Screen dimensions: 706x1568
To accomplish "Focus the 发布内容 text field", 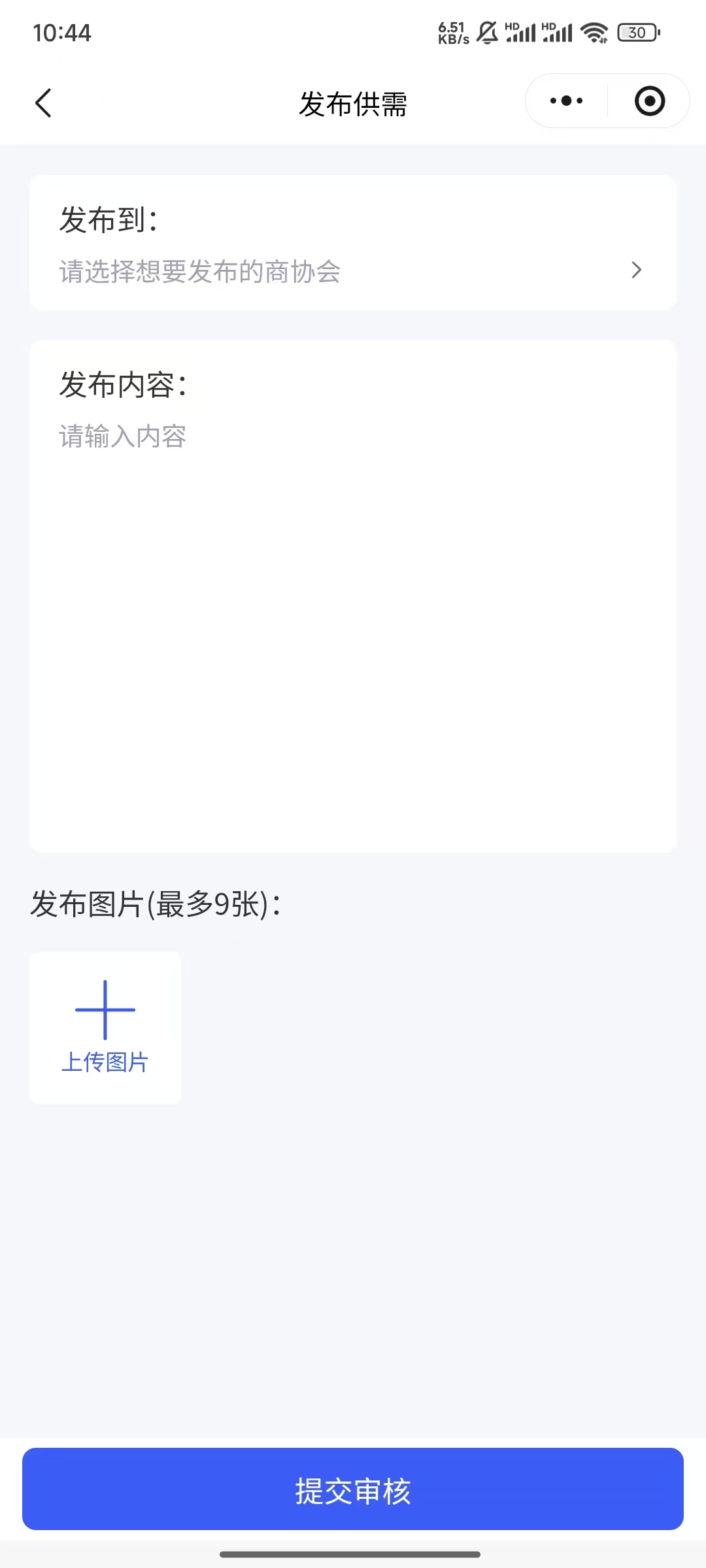I will [x=352, y=588].
